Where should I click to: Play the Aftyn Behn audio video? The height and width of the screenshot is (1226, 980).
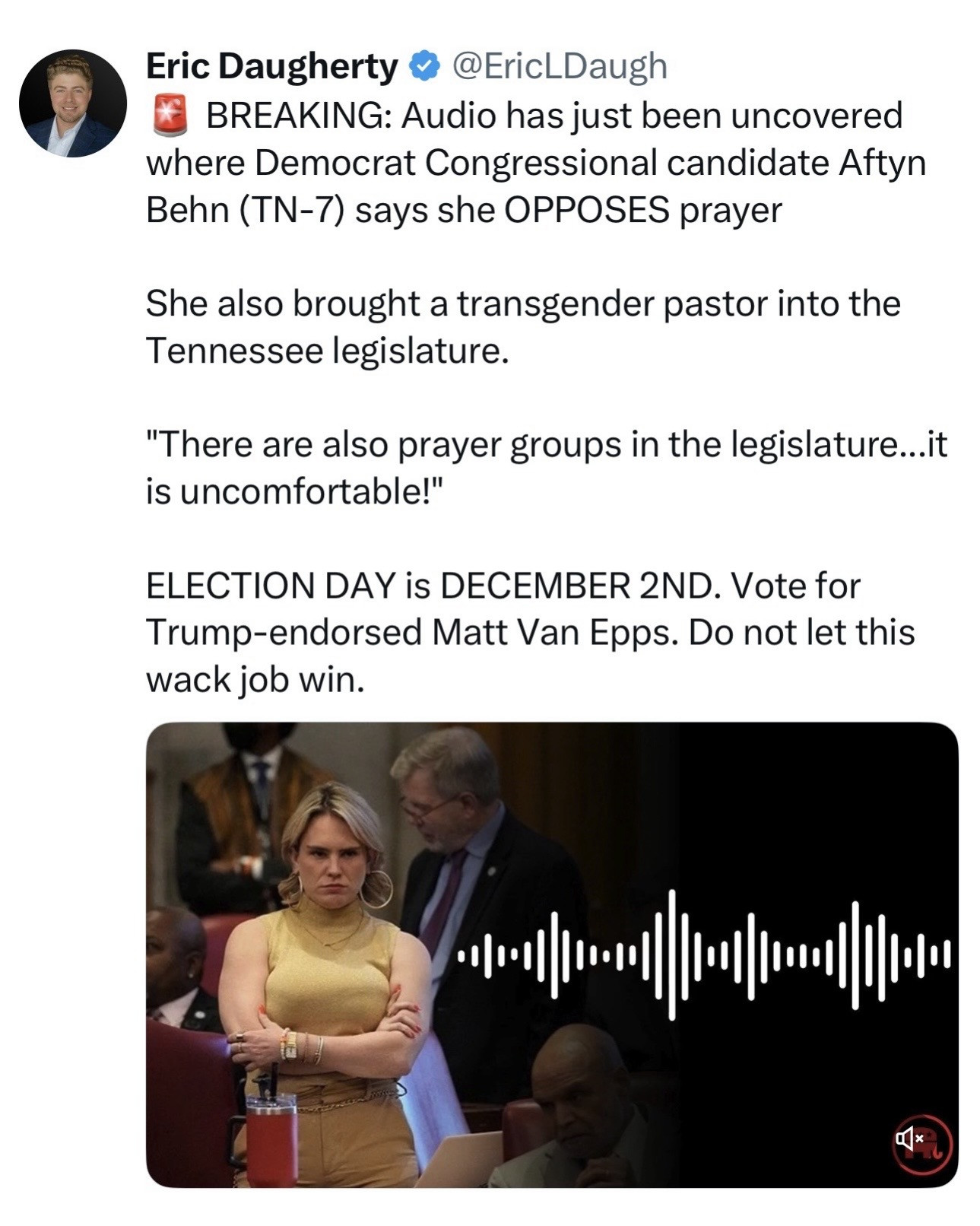tap(551, 954)
